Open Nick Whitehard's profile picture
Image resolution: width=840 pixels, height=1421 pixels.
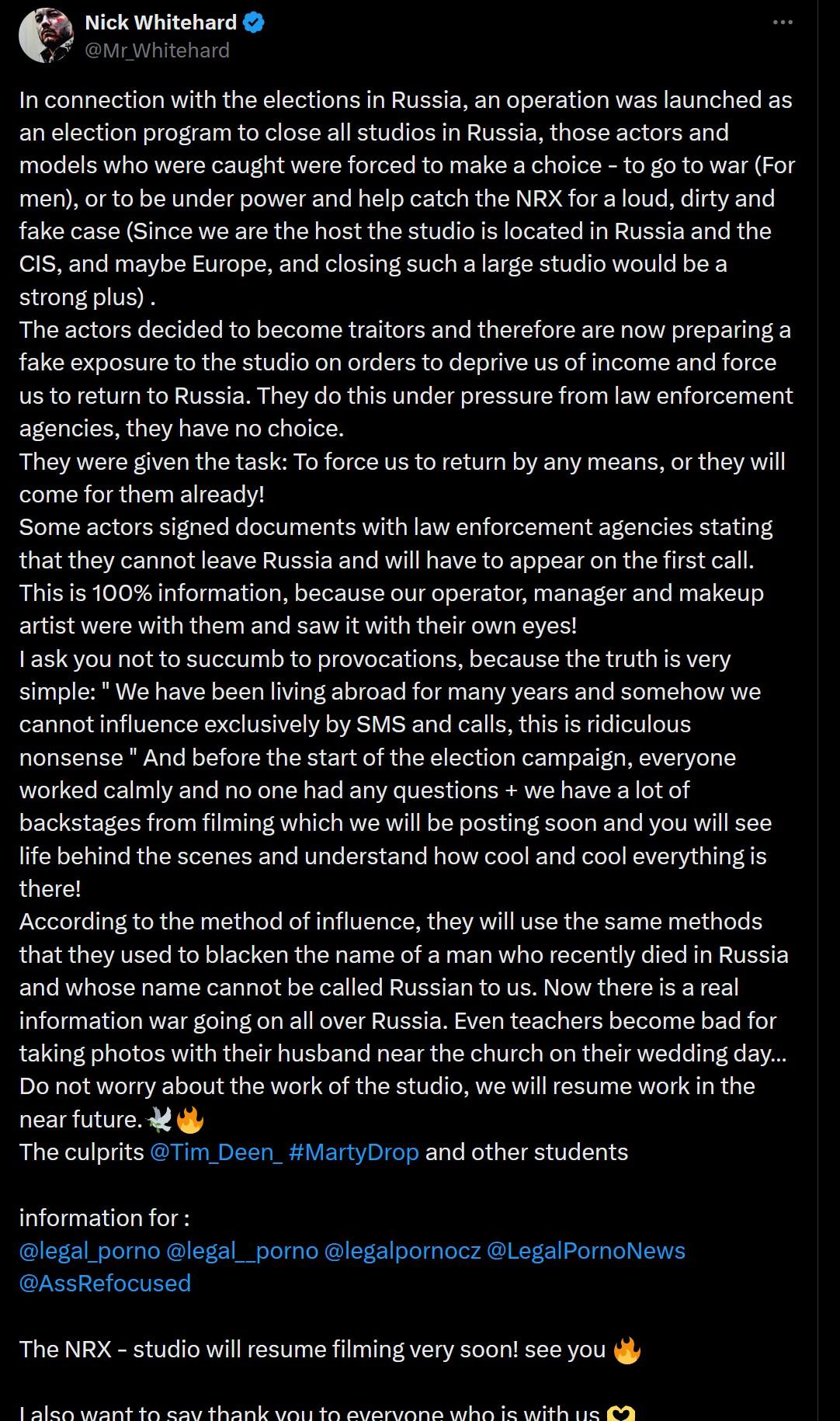coord(47,36)
